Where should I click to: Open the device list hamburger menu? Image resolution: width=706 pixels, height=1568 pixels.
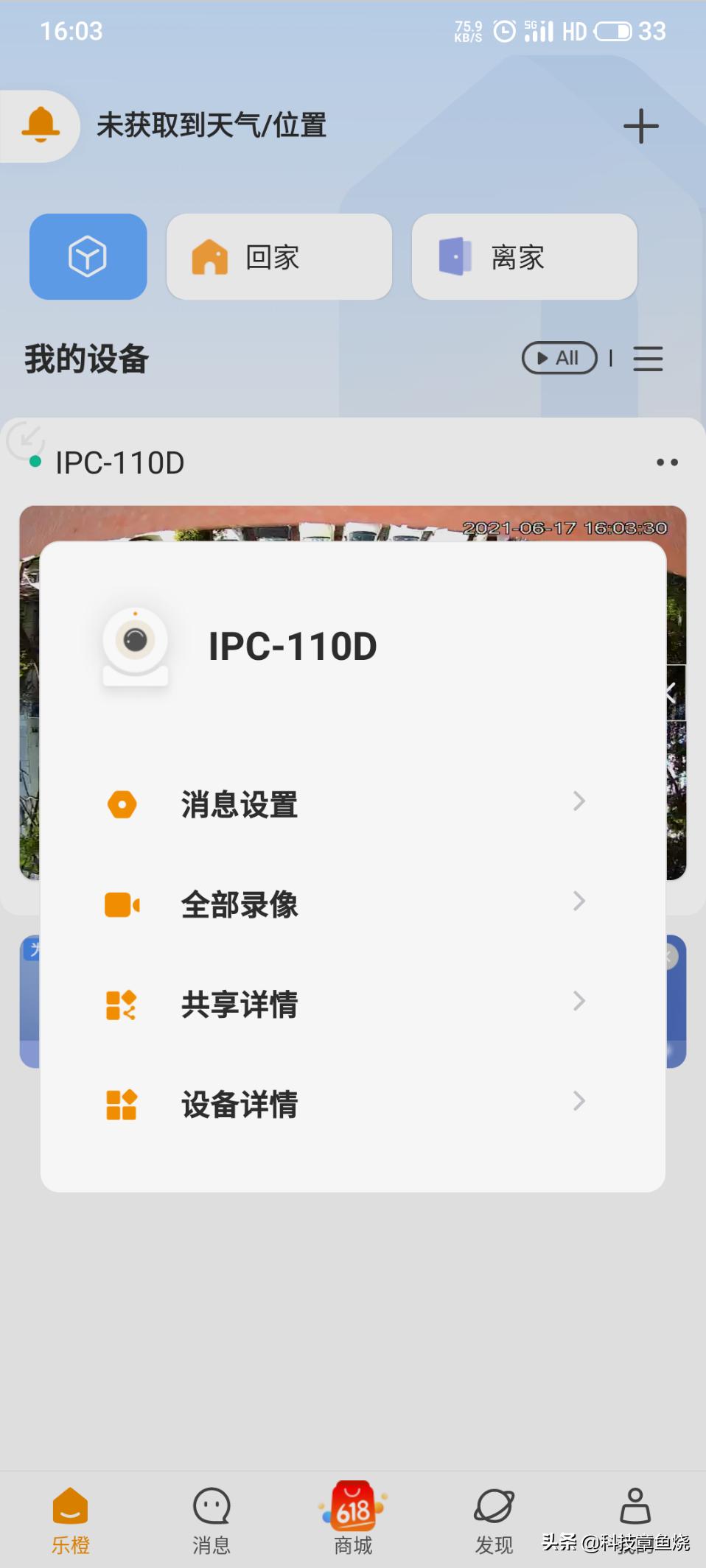pyautogui.click(x=649, y=359)
